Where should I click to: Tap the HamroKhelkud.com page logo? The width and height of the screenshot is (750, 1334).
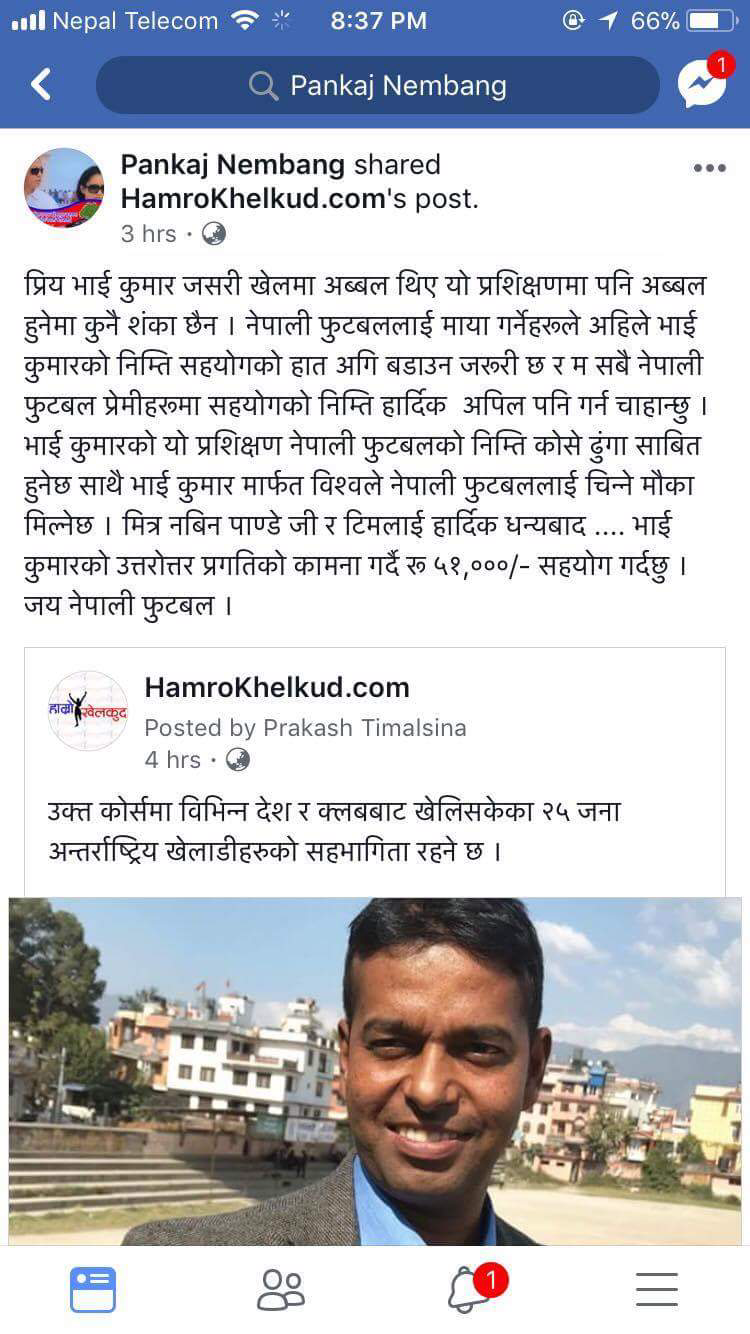pyautogui.click(x=88, y=711)
